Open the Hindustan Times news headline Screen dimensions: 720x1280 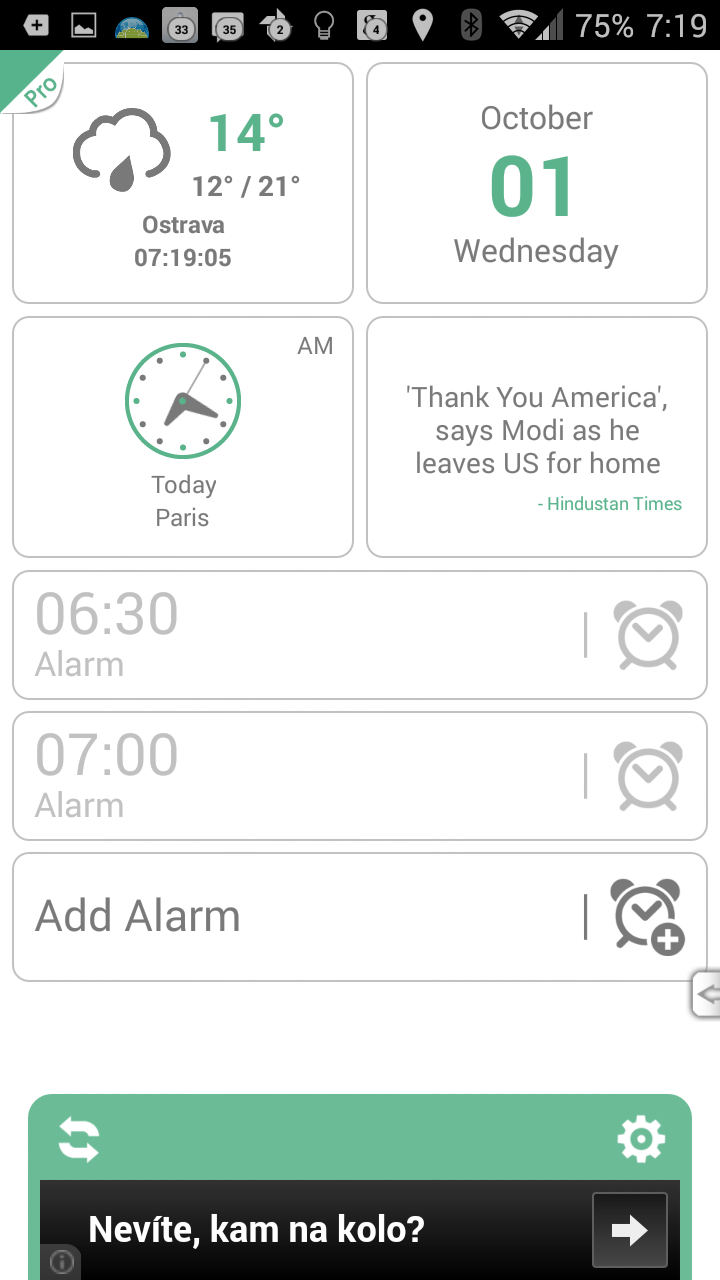(x=537, y=437)
